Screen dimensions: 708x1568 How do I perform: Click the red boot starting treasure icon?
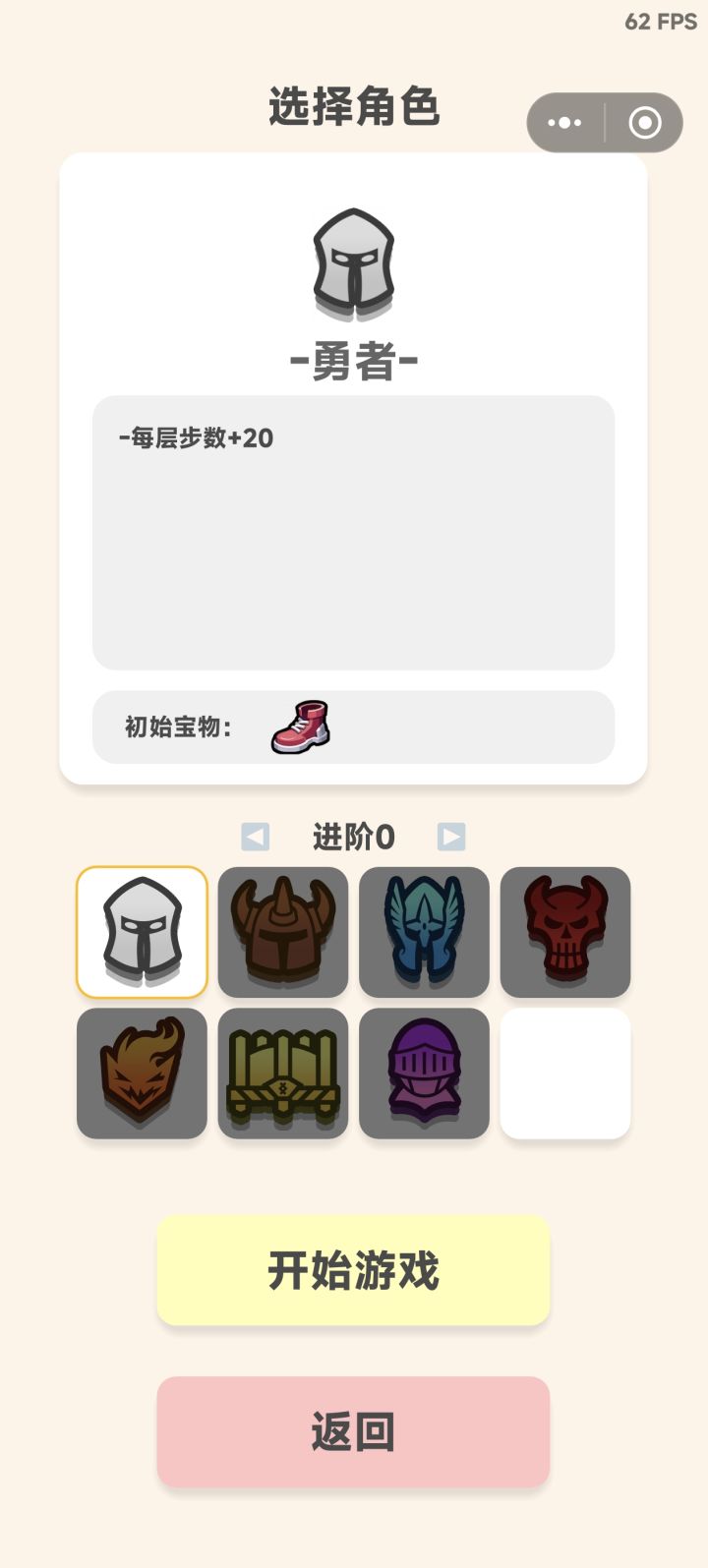click(x=302, y=726)
